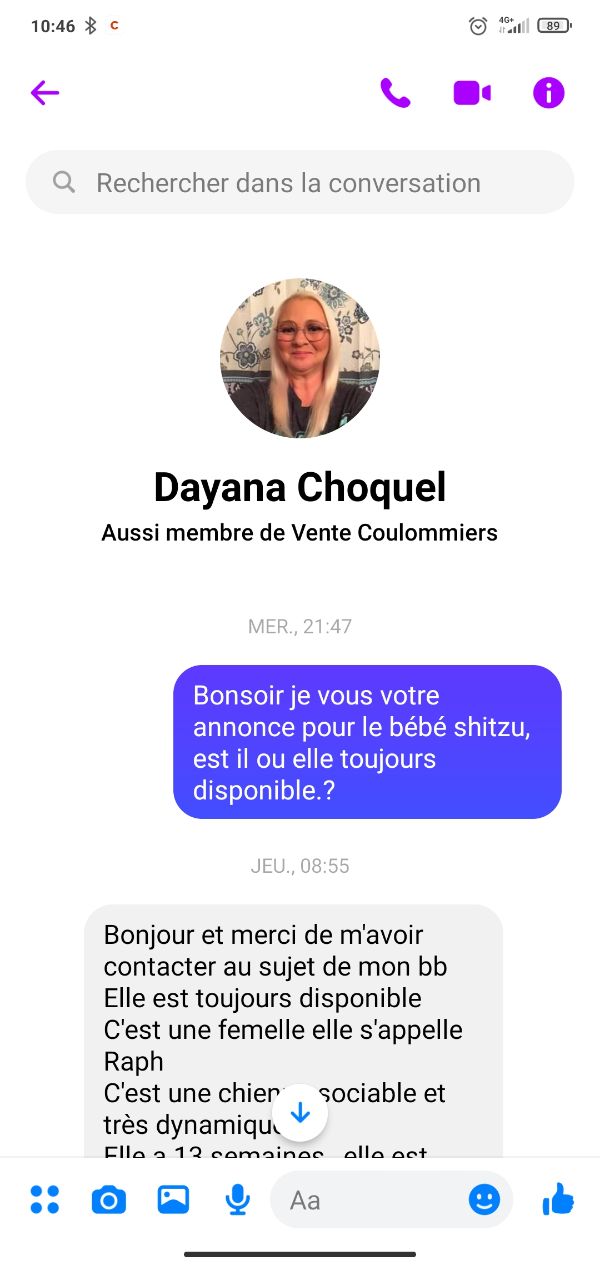The height and width of the screenshot is (1266, 600).
Task: Open the camera to take a photo
Action: click(x=109, y=1199)
